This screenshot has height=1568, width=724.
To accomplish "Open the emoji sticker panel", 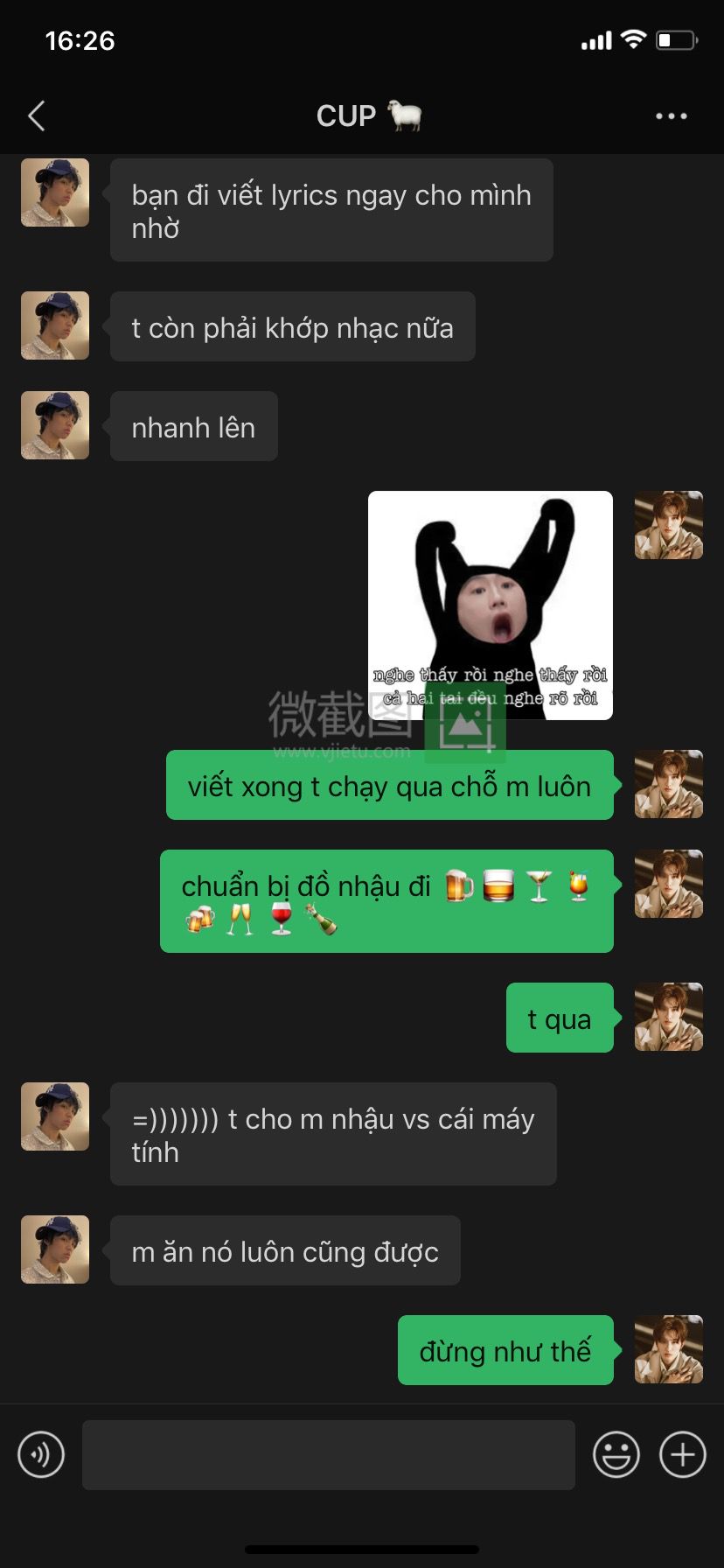I will click(x=616, y=1455).
